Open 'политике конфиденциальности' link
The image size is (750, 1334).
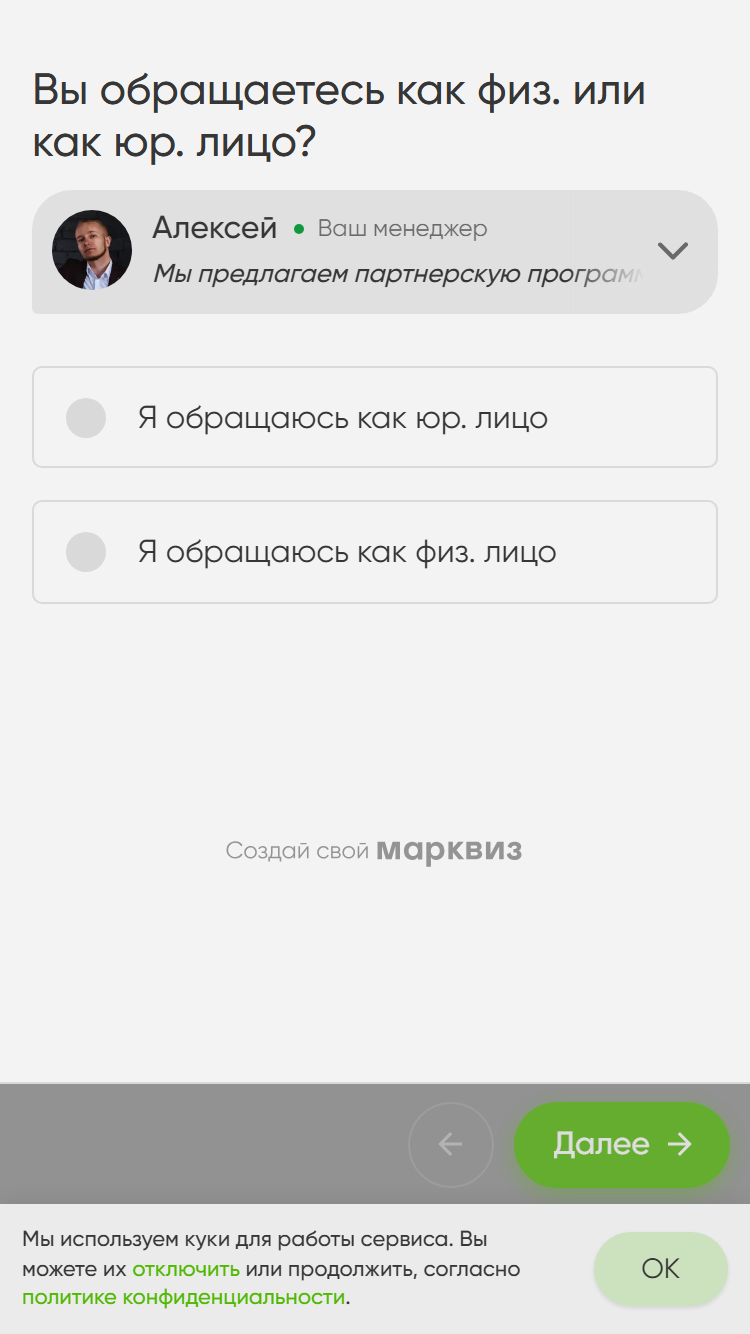pos(184,1298)
